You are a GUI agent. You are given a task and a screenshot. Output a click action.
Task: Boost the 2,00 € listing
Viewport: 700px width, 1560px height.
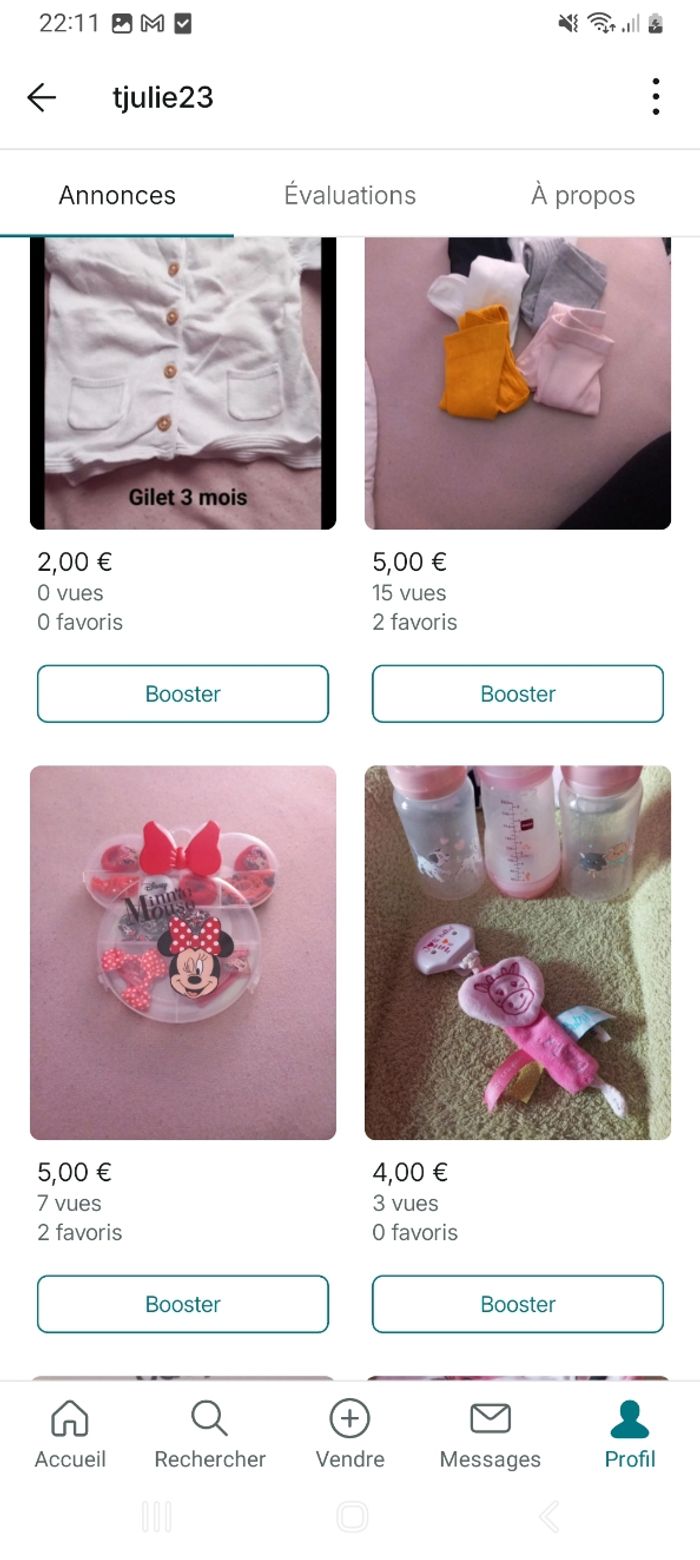183,694
